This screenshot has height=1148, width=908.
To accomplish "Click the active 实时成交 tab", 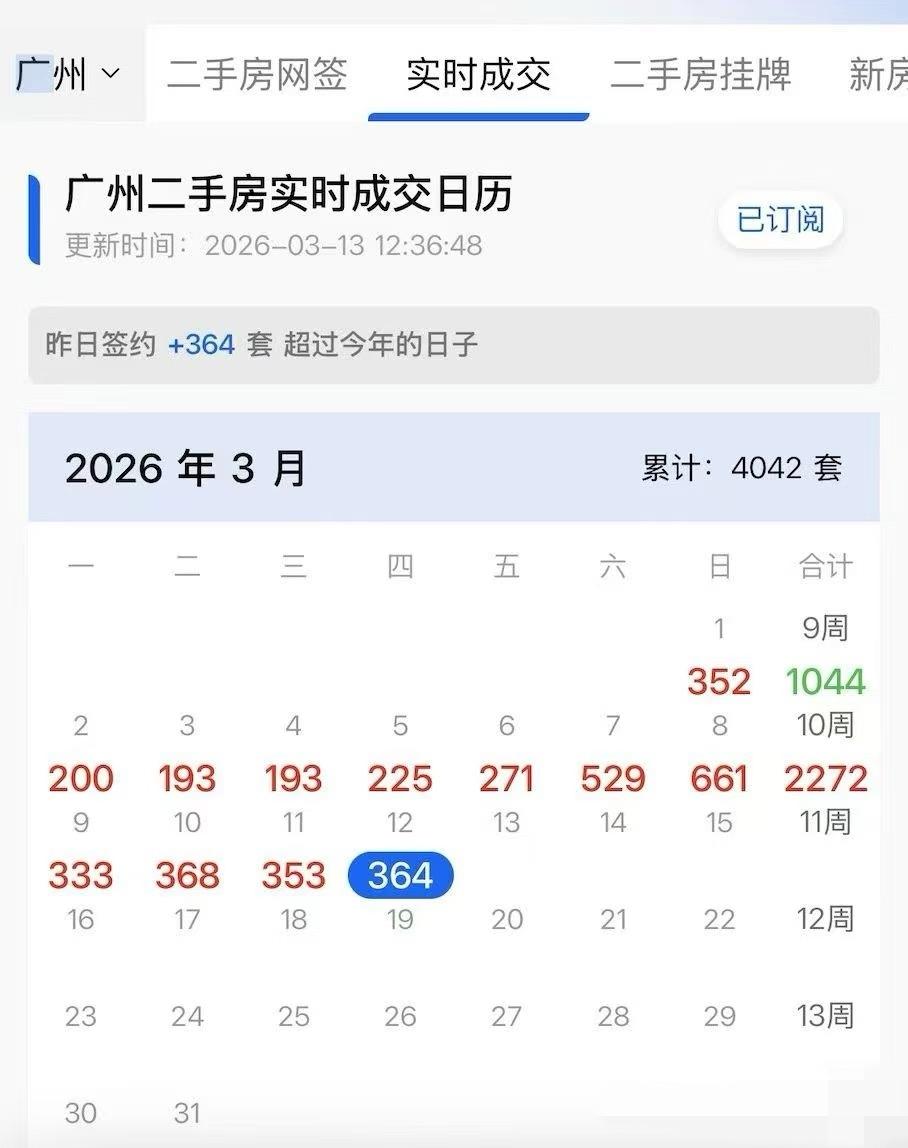I will tap(477, 74).
